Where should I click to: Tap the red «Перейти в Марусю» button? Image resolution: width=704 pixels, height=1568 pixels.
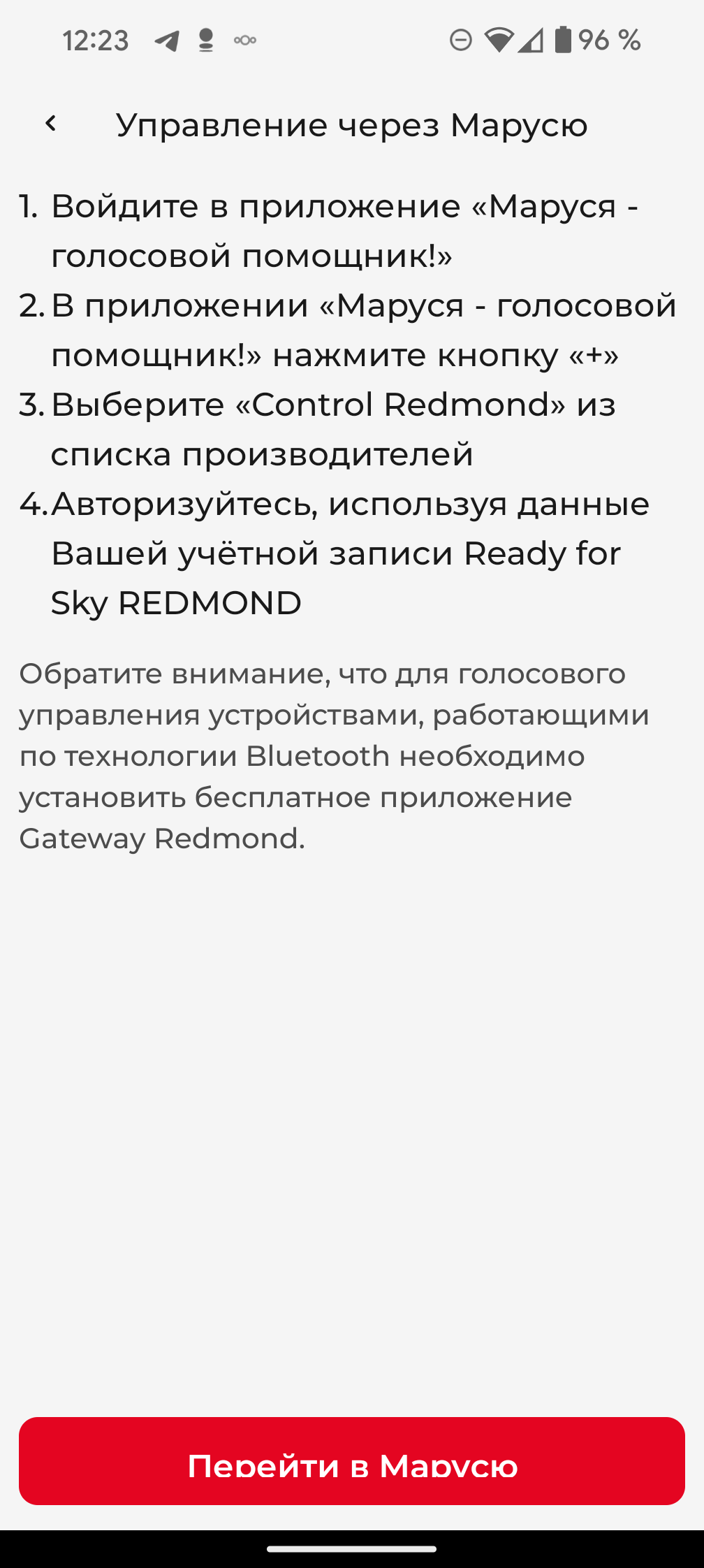pyautogui.click(x=352, y=1460)
